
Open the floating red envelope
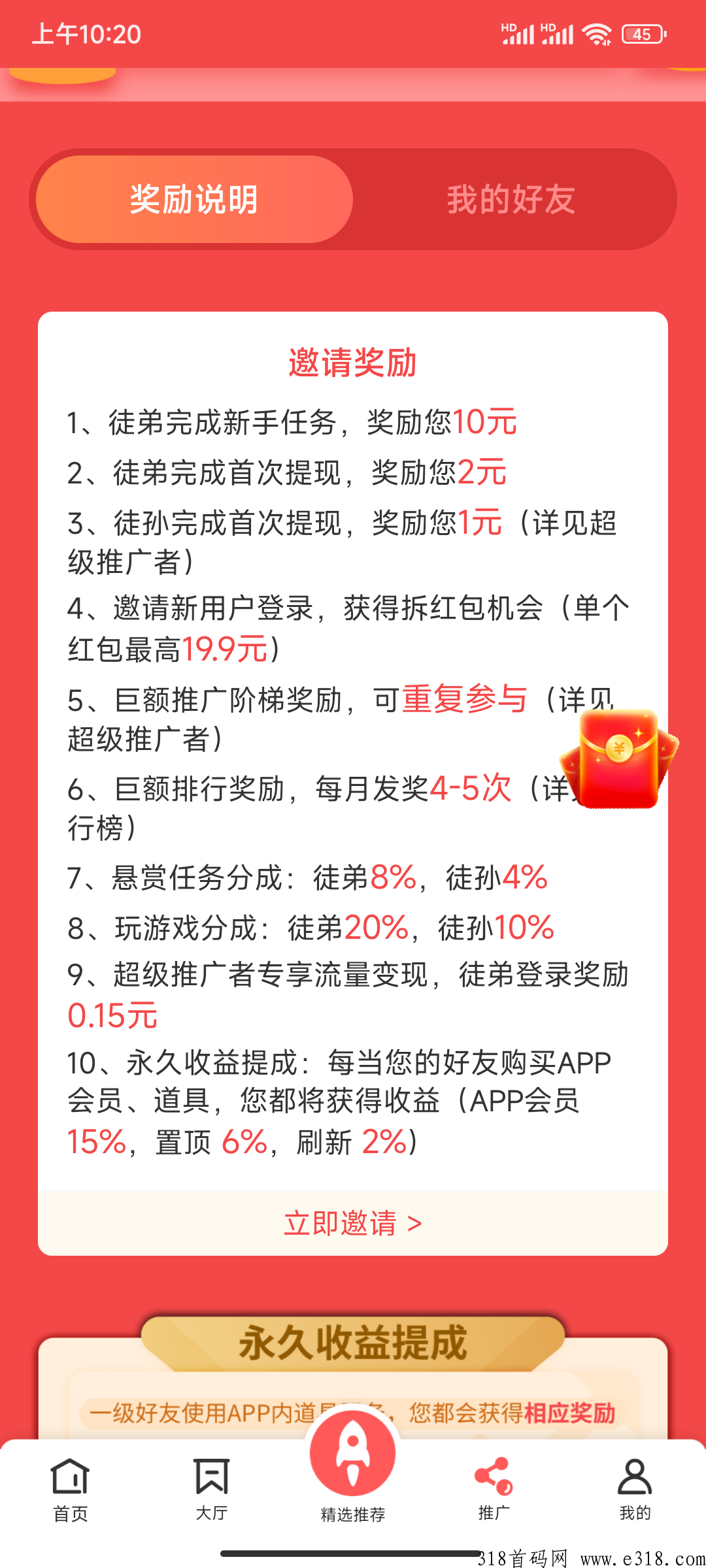click(x=618, y=759)
